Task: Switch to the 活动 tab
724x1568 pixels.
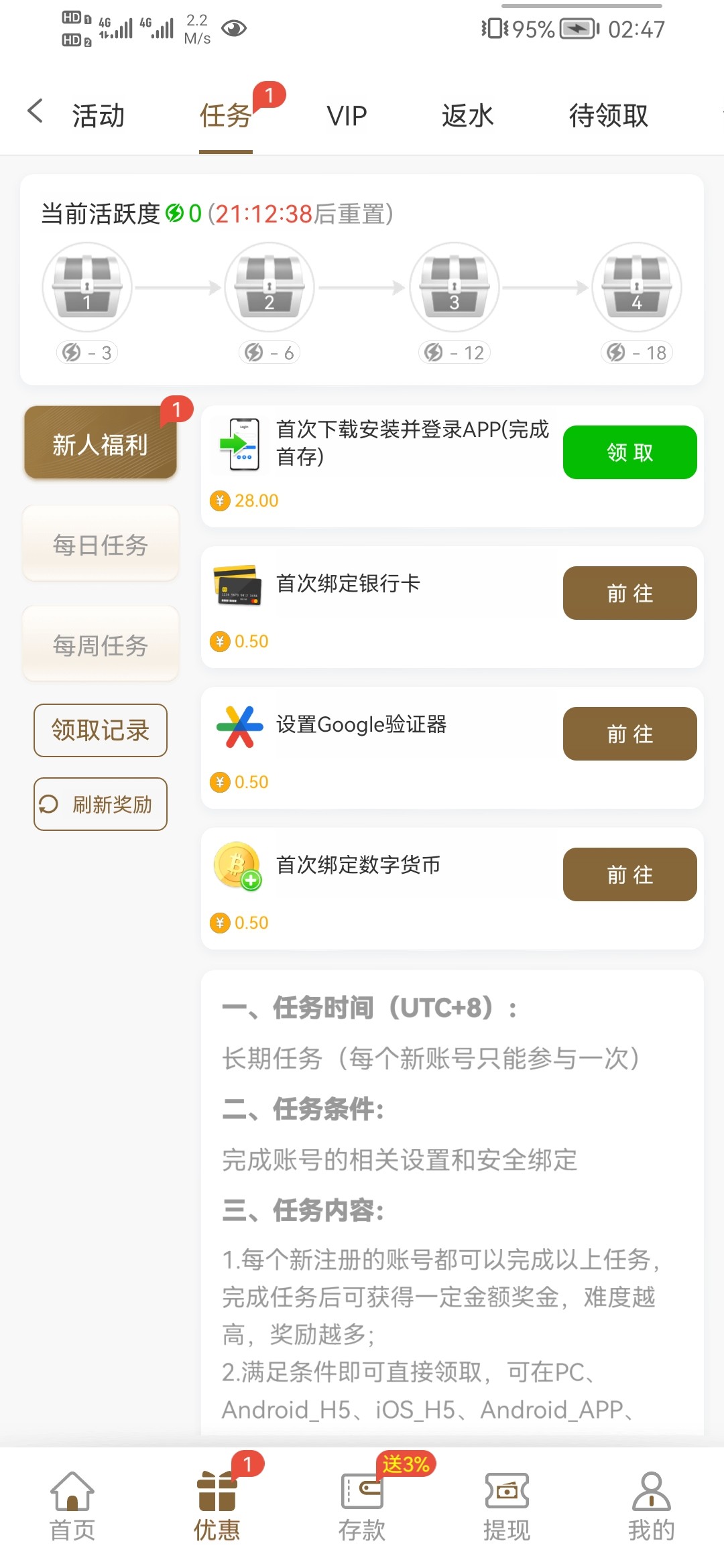Action: click(x=99, y=115)
